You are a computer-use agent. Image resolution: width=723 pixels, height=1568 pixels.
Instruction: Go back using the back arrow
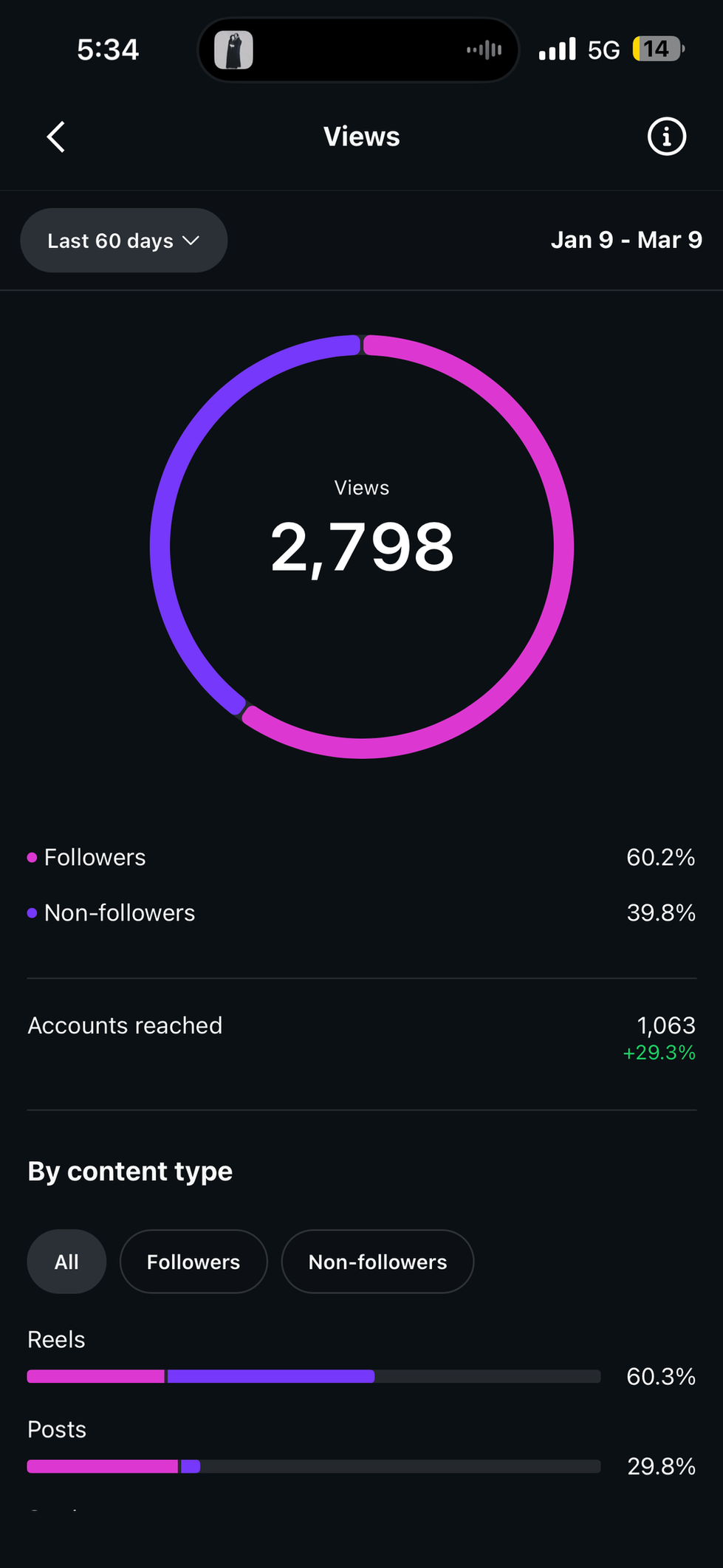56,137
